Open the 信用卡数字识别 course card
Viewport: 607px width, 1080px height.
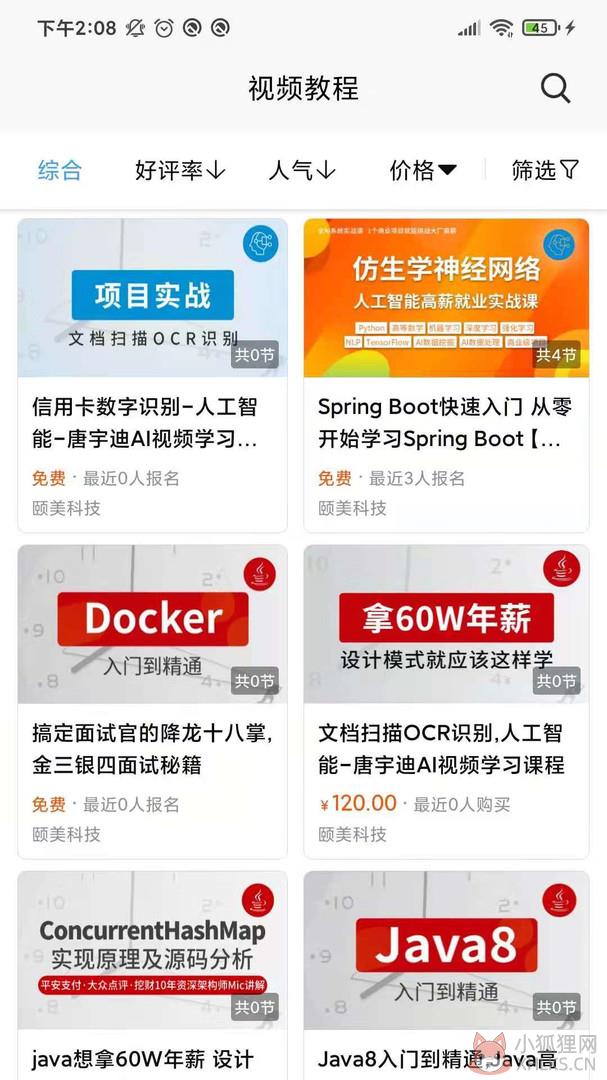point(152,375)
